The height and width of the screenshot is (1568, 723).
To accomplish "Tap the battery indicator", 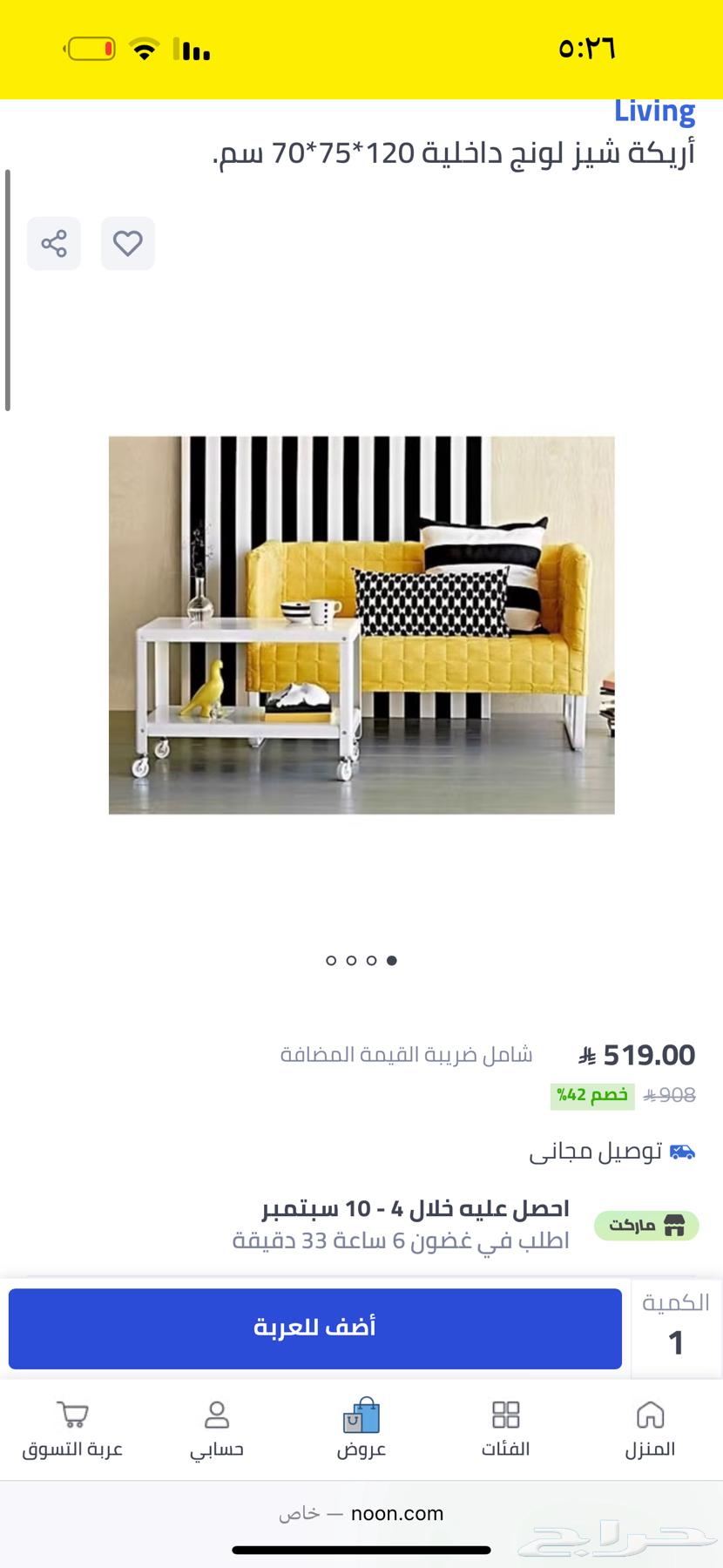I will 91,50.
